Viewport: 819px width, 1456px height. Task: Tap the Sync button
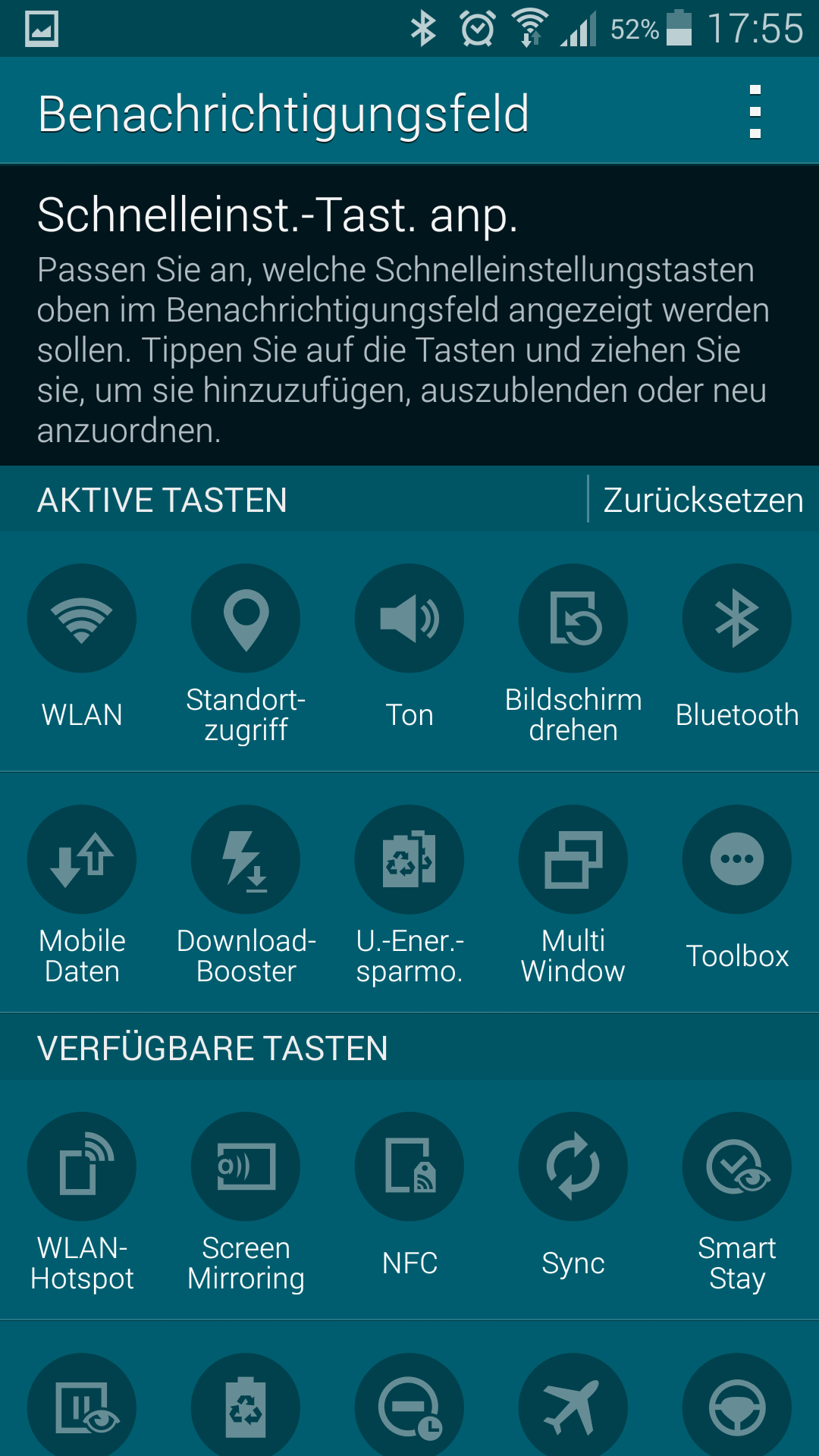(x=573, y=1167)
